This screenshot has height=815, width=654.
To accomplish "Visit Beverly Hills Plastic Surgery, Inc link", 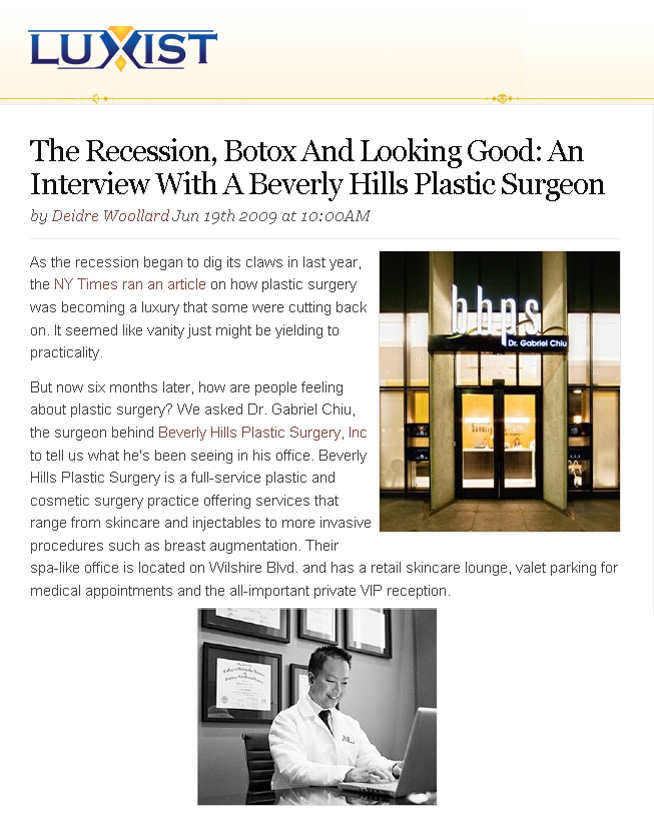I will click(x=262, y=432).
